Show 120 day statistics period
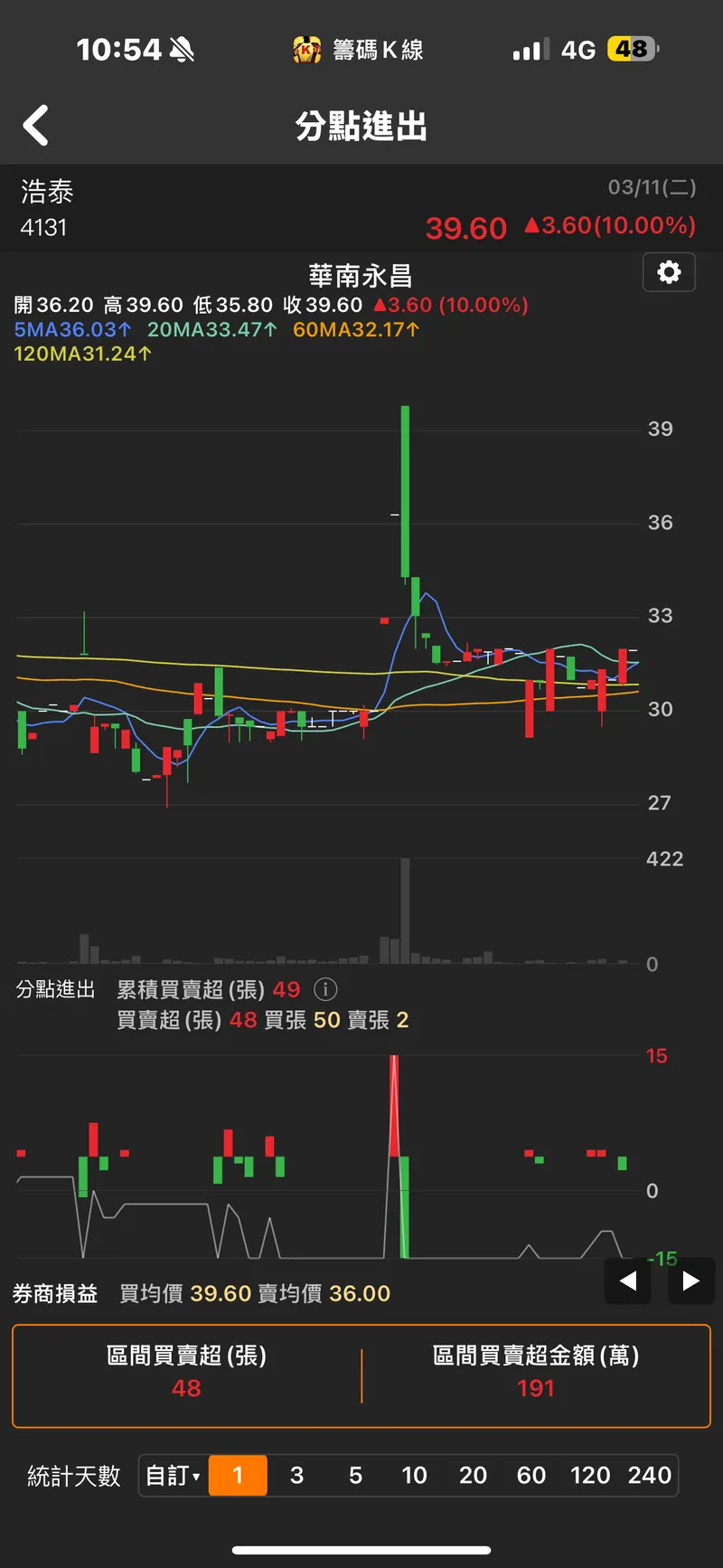The width and height of the screenshot is (723, 1568). [x=590, y=1476]
